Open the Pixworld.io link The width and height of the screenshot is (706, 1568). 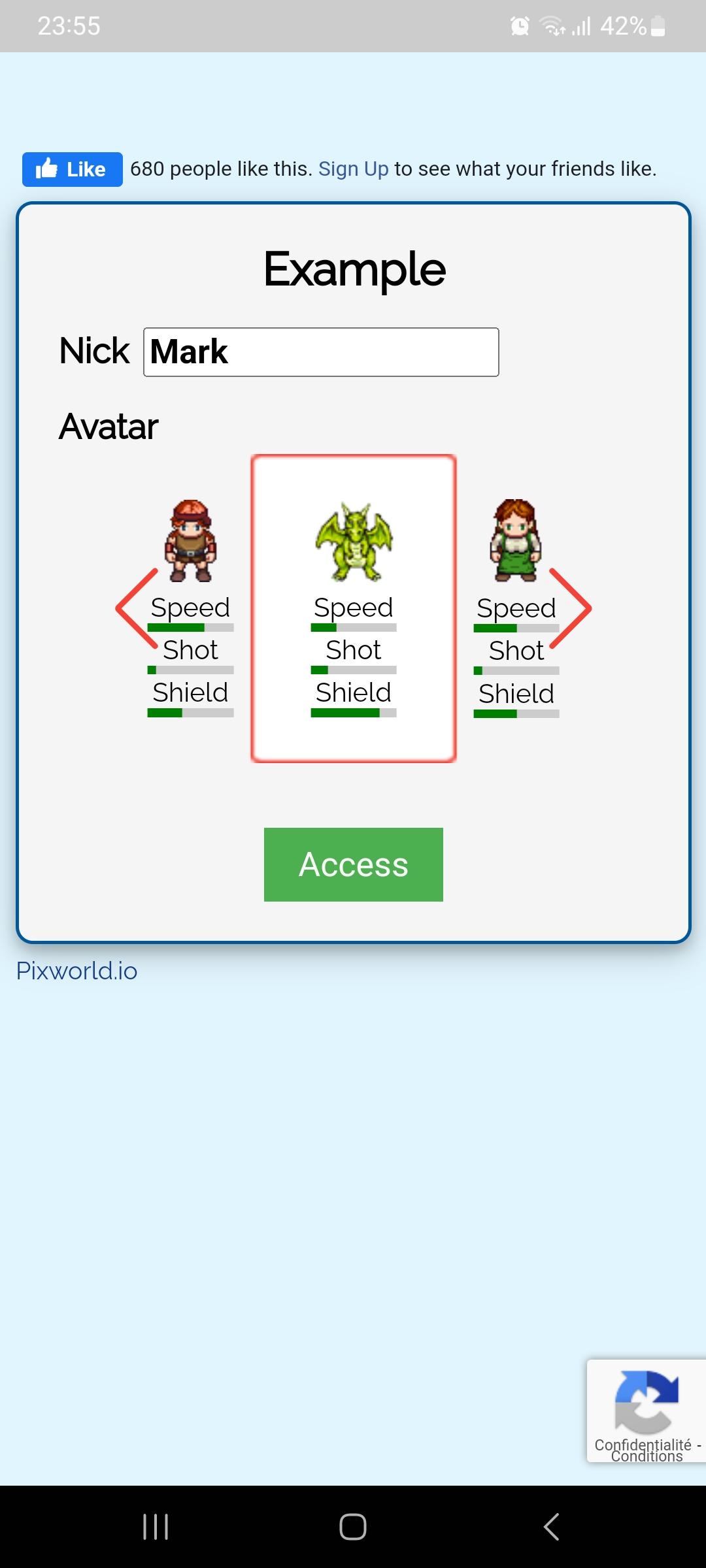point(77,971)
